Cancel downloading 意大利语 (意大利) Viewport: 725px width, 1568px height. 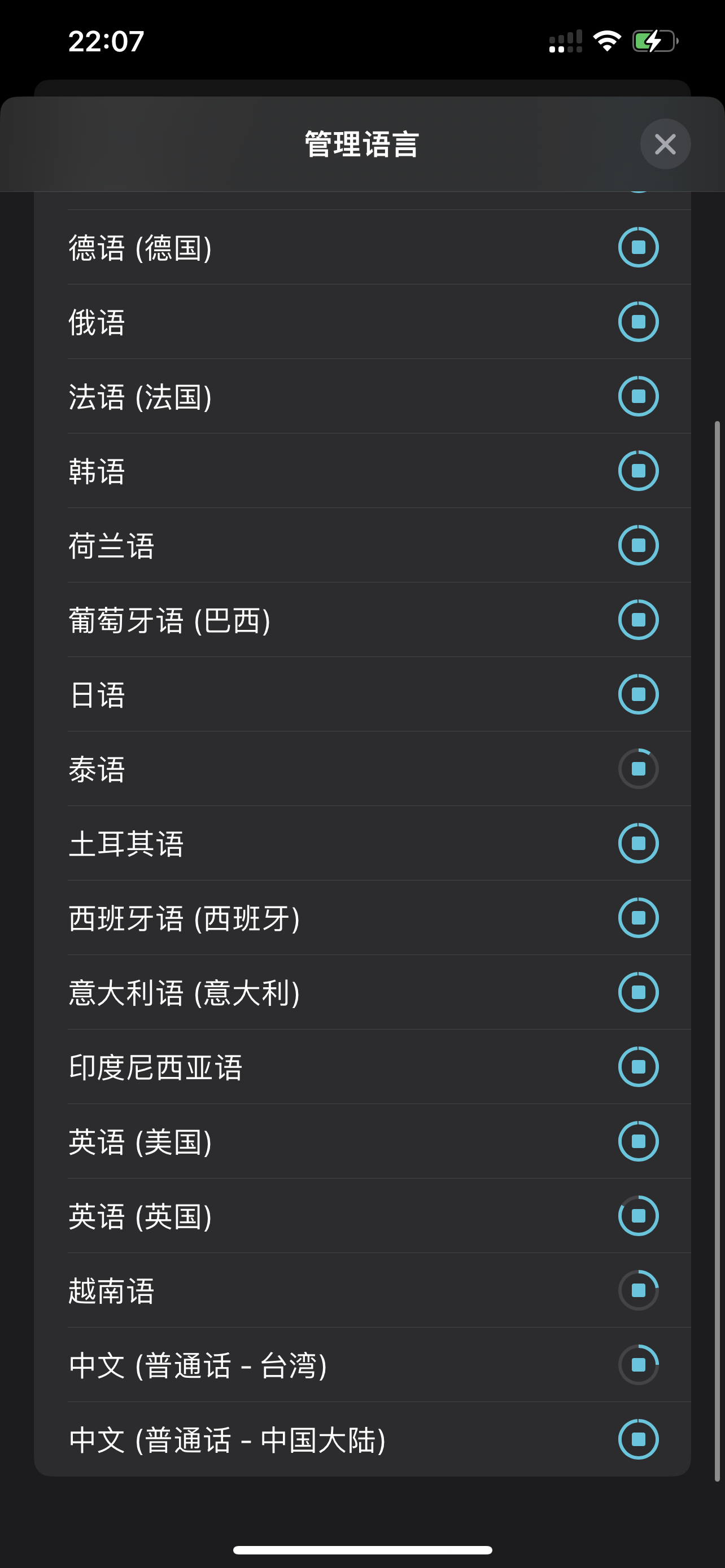point(638,992)
